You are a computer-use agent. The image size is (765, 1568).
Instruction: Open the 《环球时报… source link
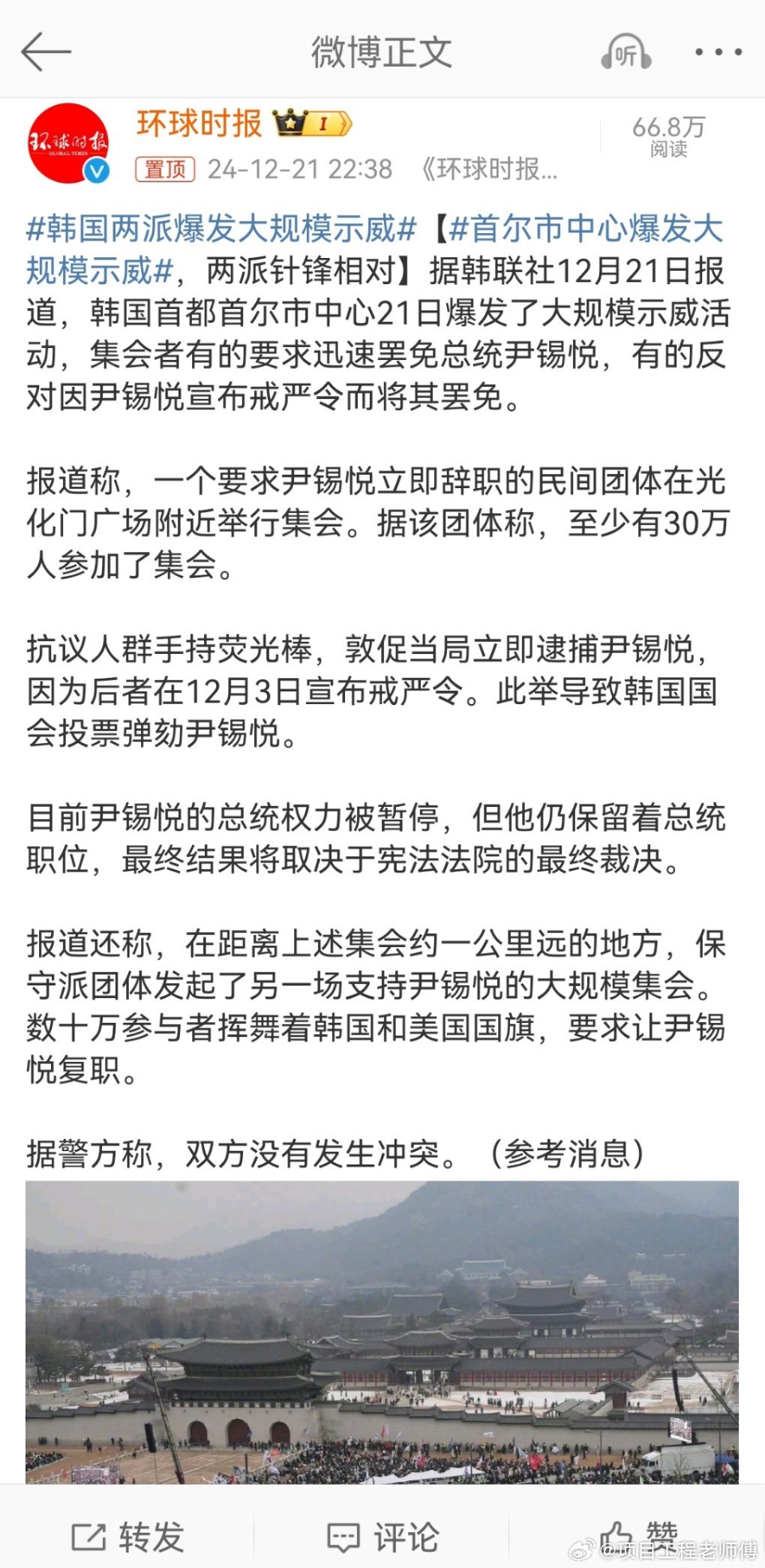[489, 169]
